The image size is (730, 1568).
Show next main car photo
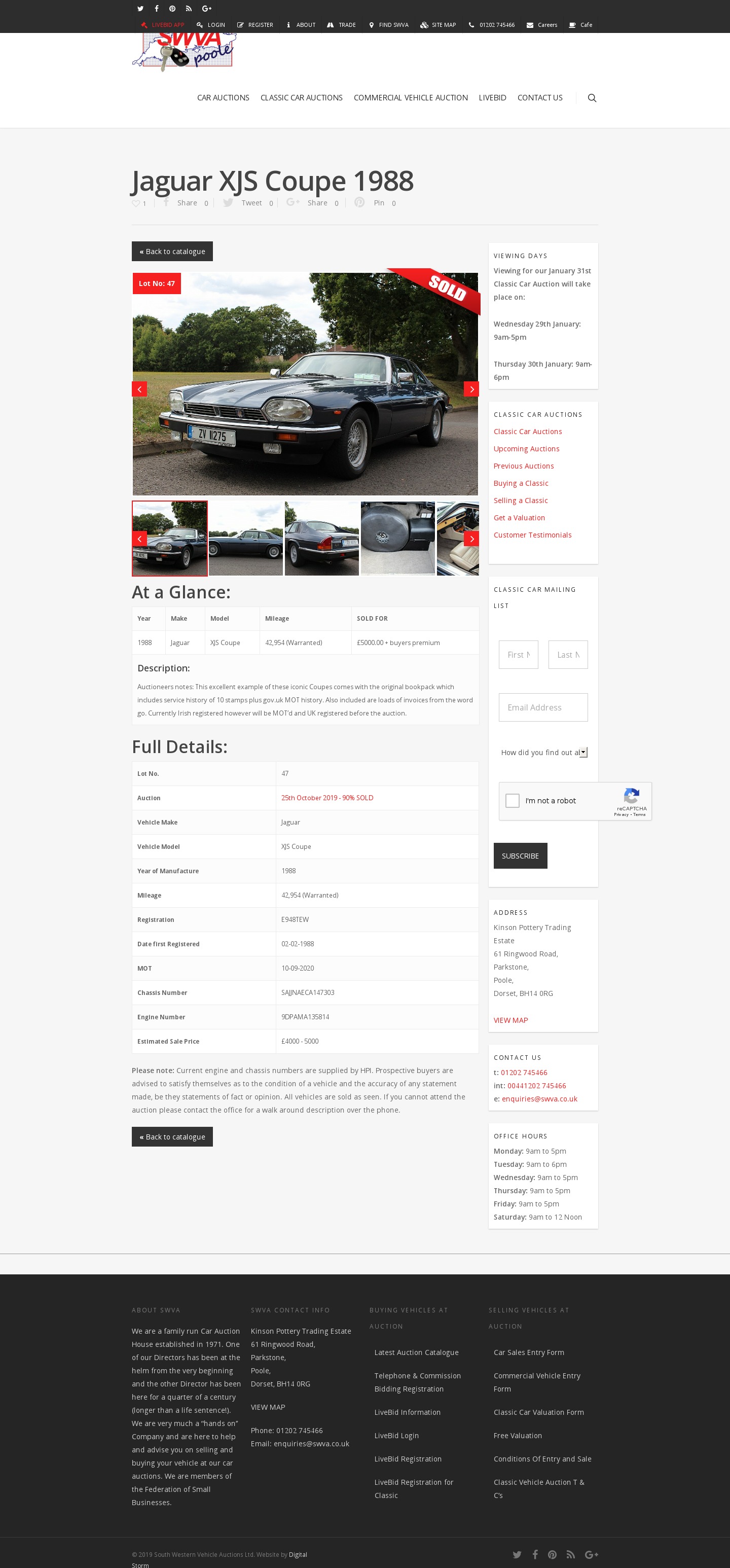tap(471, 389)
